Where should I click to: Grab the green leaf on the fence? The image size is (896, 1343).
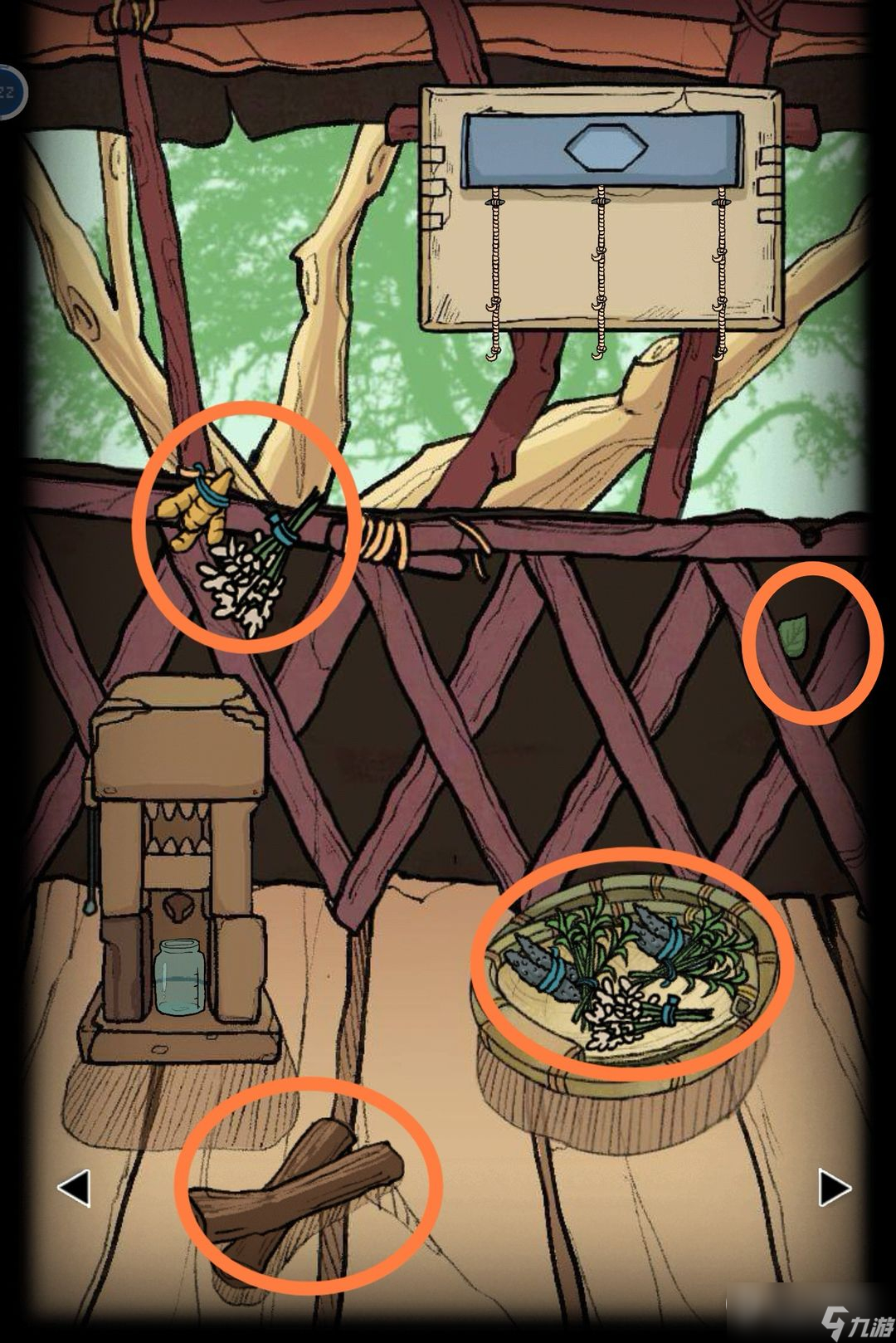pyautogui.click(x=792, y=635)
